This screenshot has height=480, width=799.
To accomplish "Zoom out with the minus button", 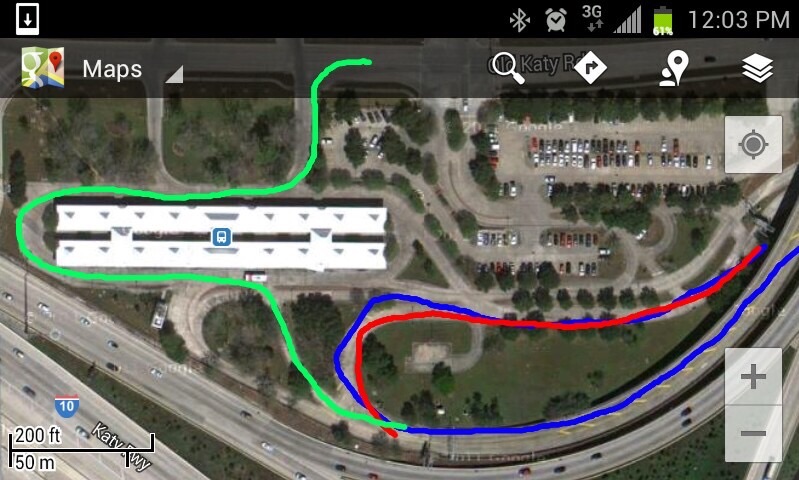I will [752, 433].
